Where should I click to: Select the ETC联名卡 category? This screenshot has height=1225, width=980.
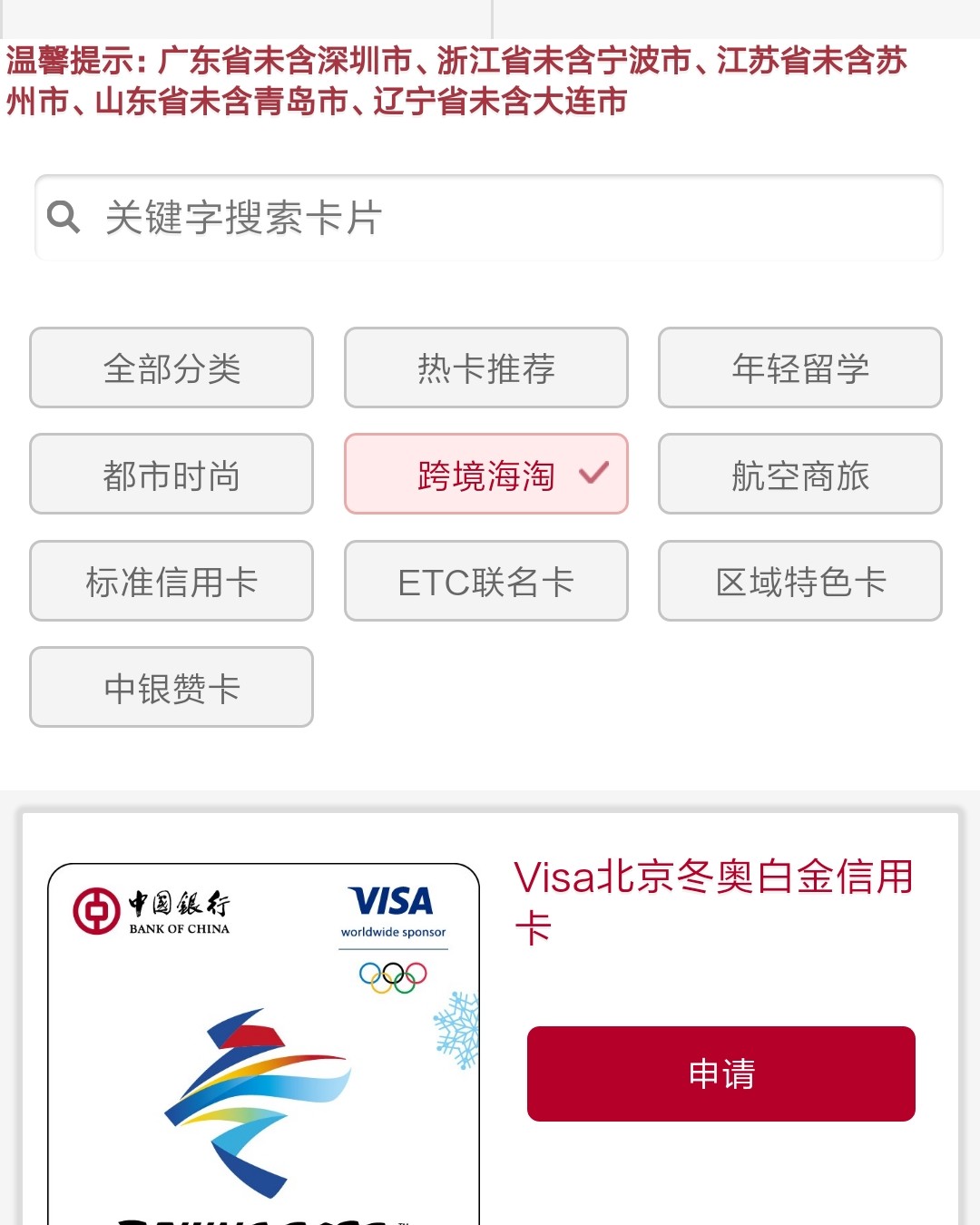point(485,581)
